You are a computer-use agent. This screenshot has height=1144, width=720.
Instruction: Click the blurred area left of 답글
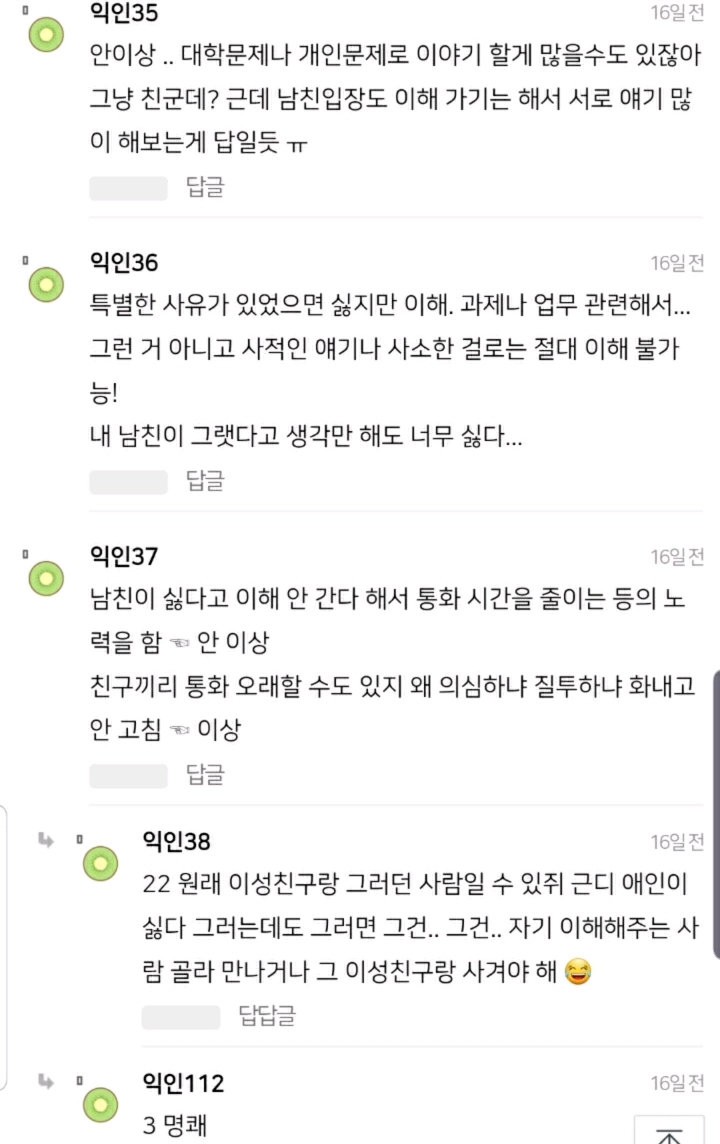tap(127, 187)
